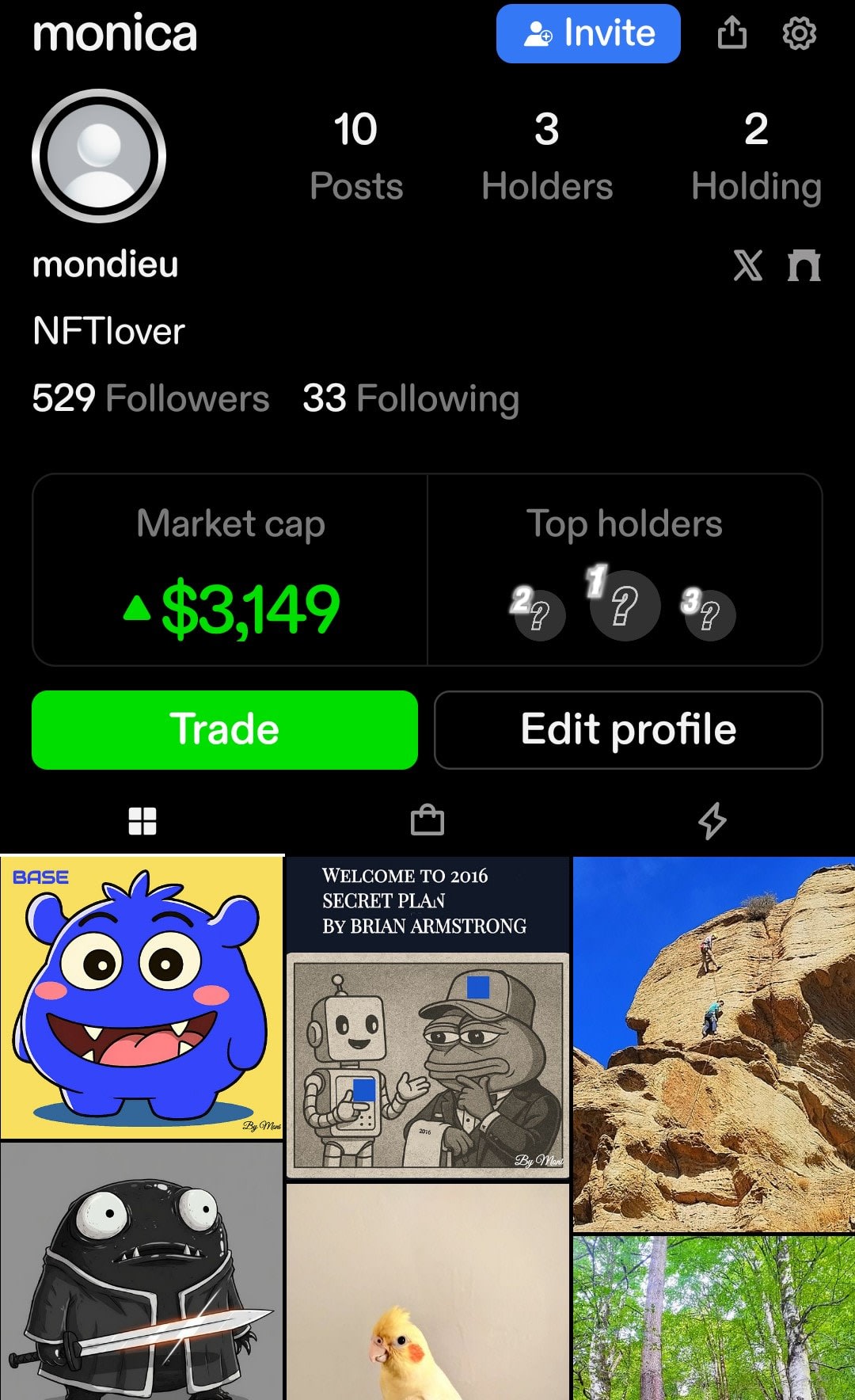Open the blue BASE monster post
The image size is (855, 1400).
[x=142, y=996]
